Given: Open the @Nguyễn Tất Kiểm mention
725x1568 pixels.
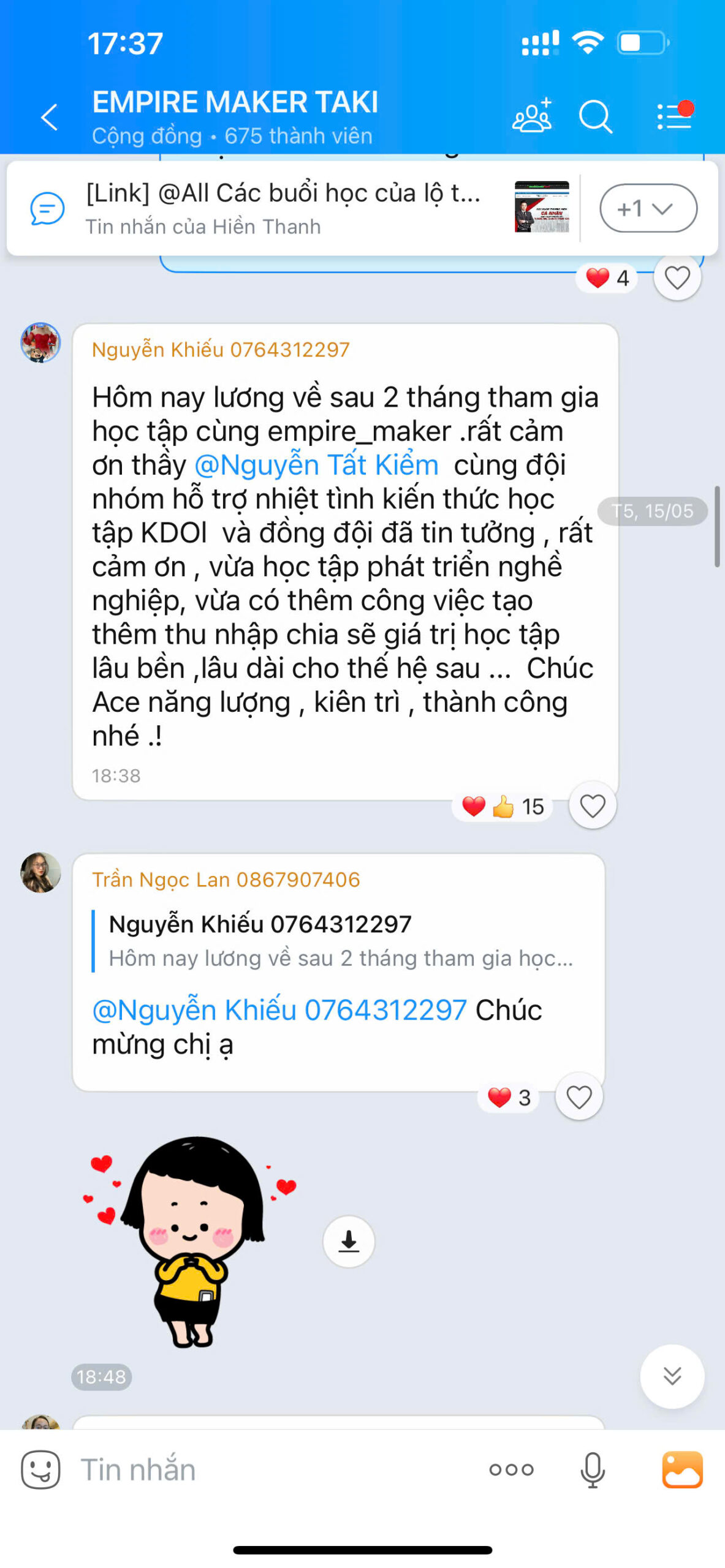Looking at the screenshot, I should 316,465.
